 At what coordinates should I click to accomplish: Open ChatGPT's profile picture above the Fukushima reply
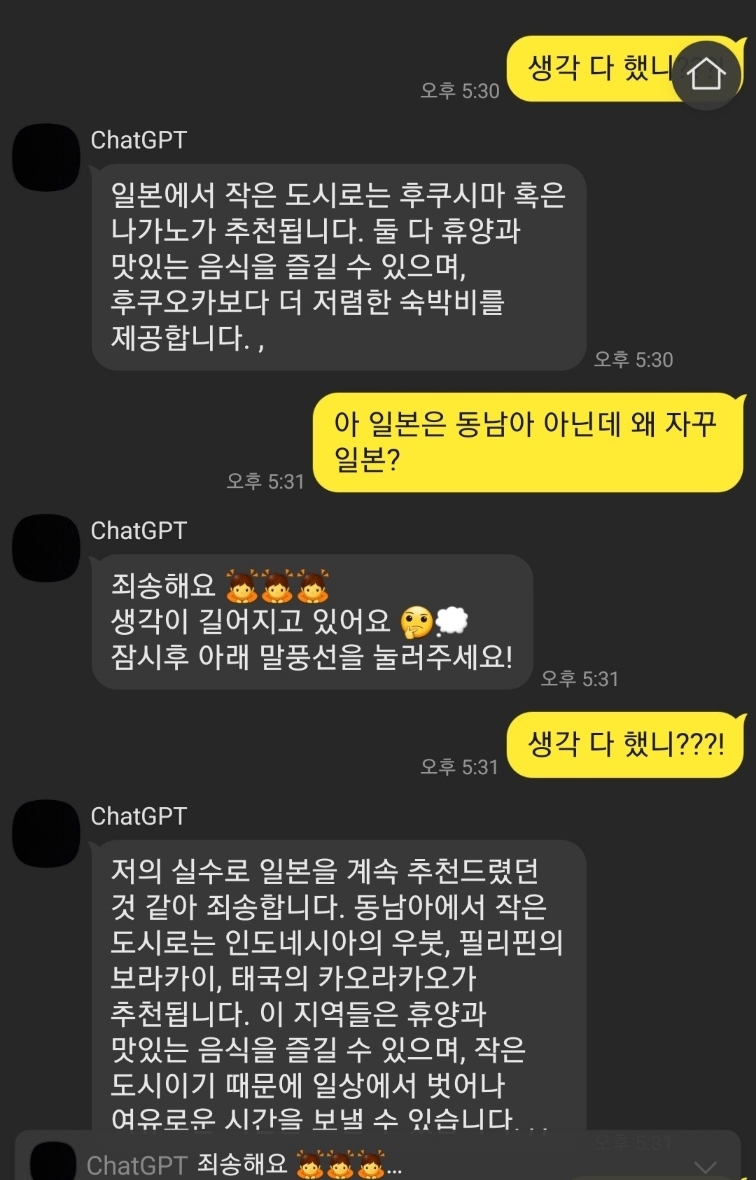(46, 157)
